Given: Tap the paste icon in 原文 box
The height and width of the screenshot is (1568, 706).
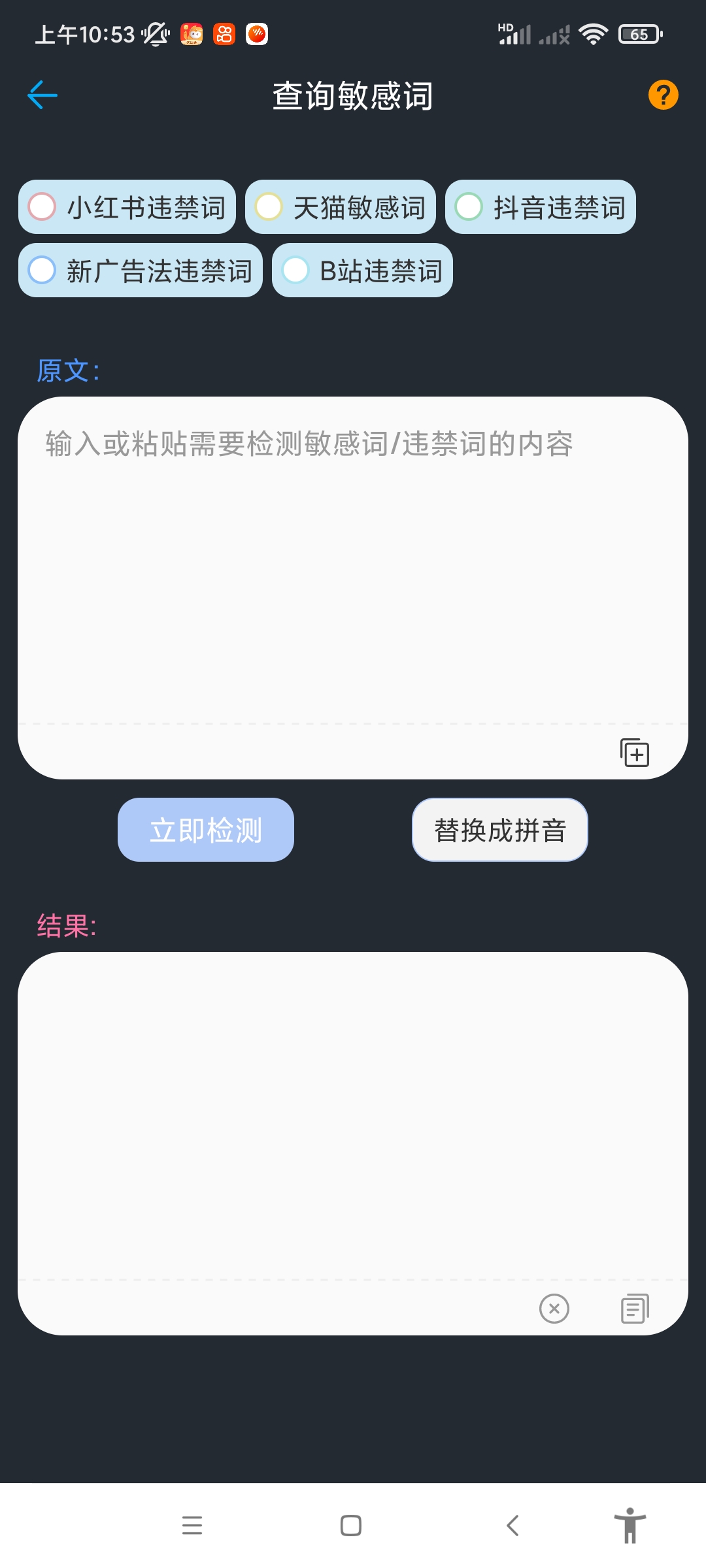Looking at the screenshot, I should (634, 753).
